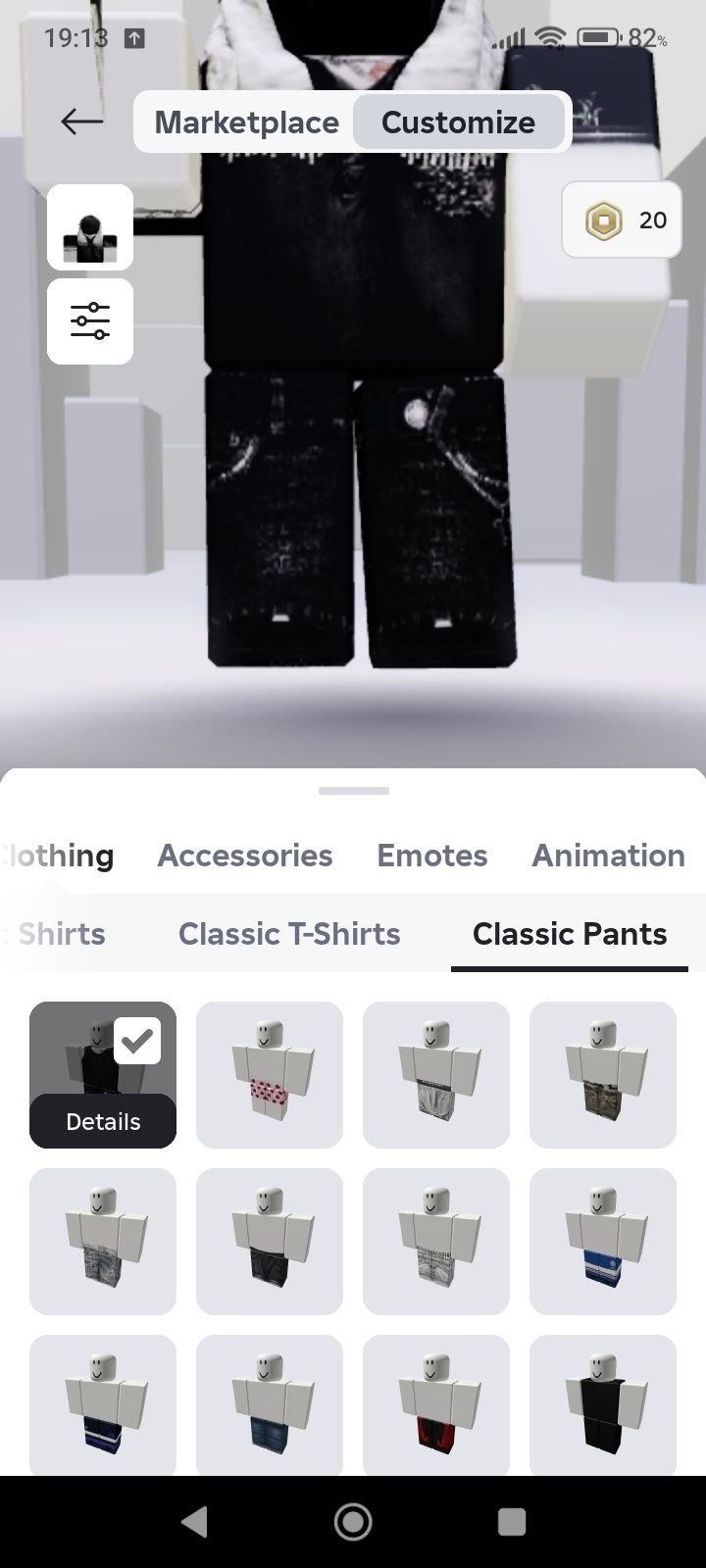Switch to the Marketplace tab

coord(246,122)
